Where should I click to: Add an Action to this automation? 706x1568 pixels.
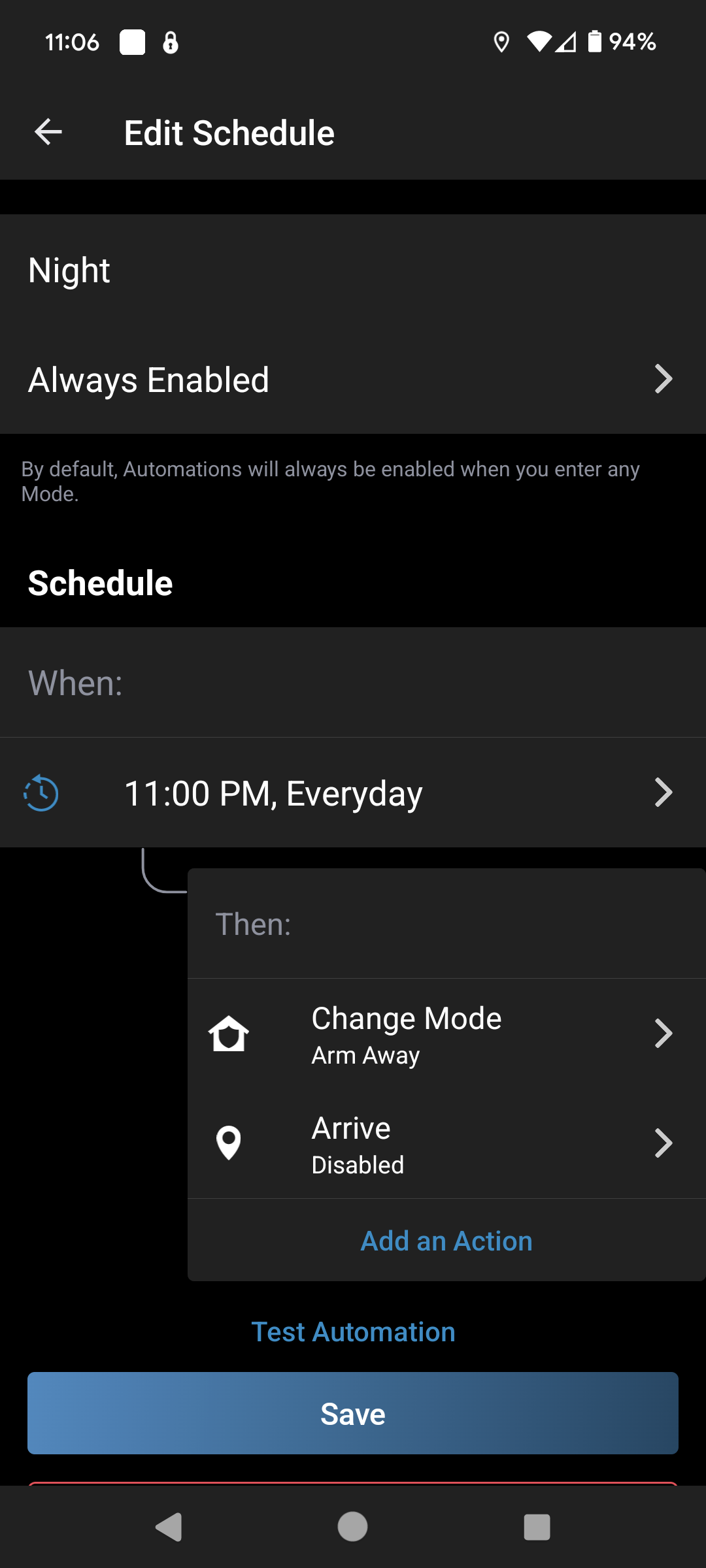pyautogui.click(x=446, y=1240)
